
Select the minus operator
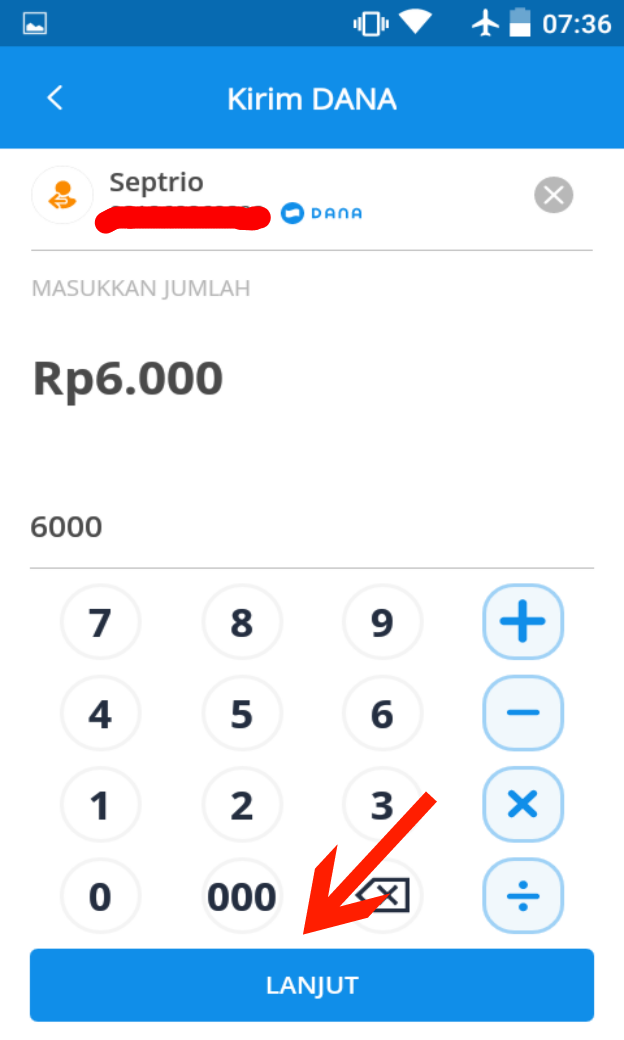click(x=523, y=714)
